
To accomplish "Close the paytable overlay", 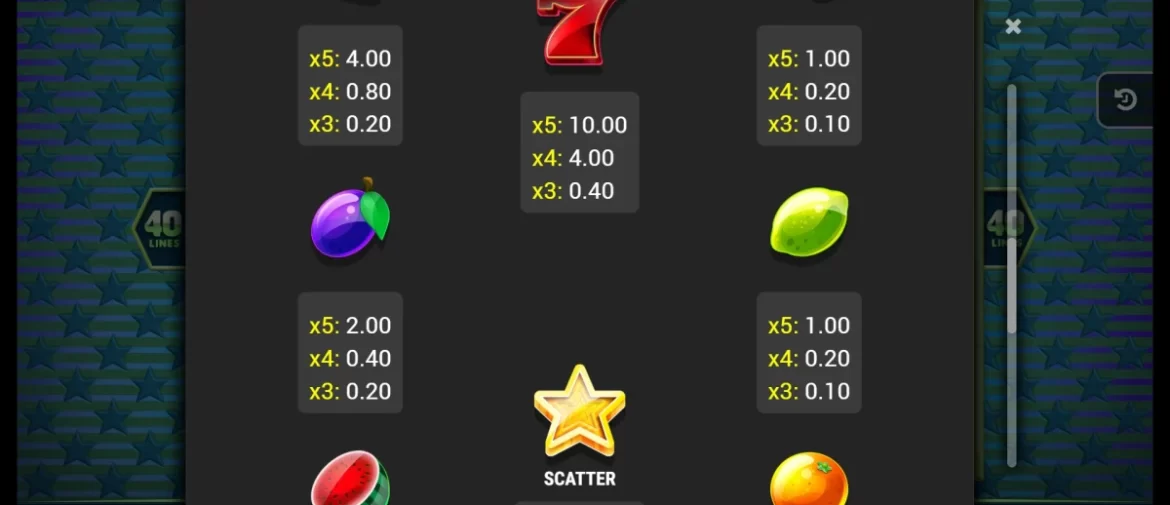I will pos(1013,27).
